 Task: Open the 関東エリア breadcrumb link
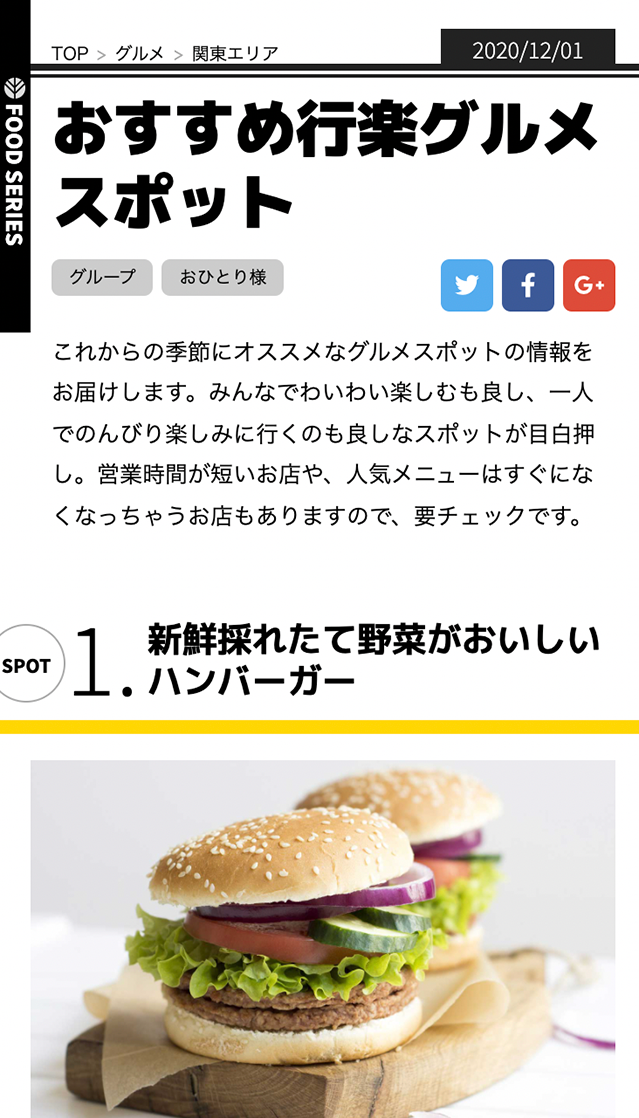[x=235, y=54]
